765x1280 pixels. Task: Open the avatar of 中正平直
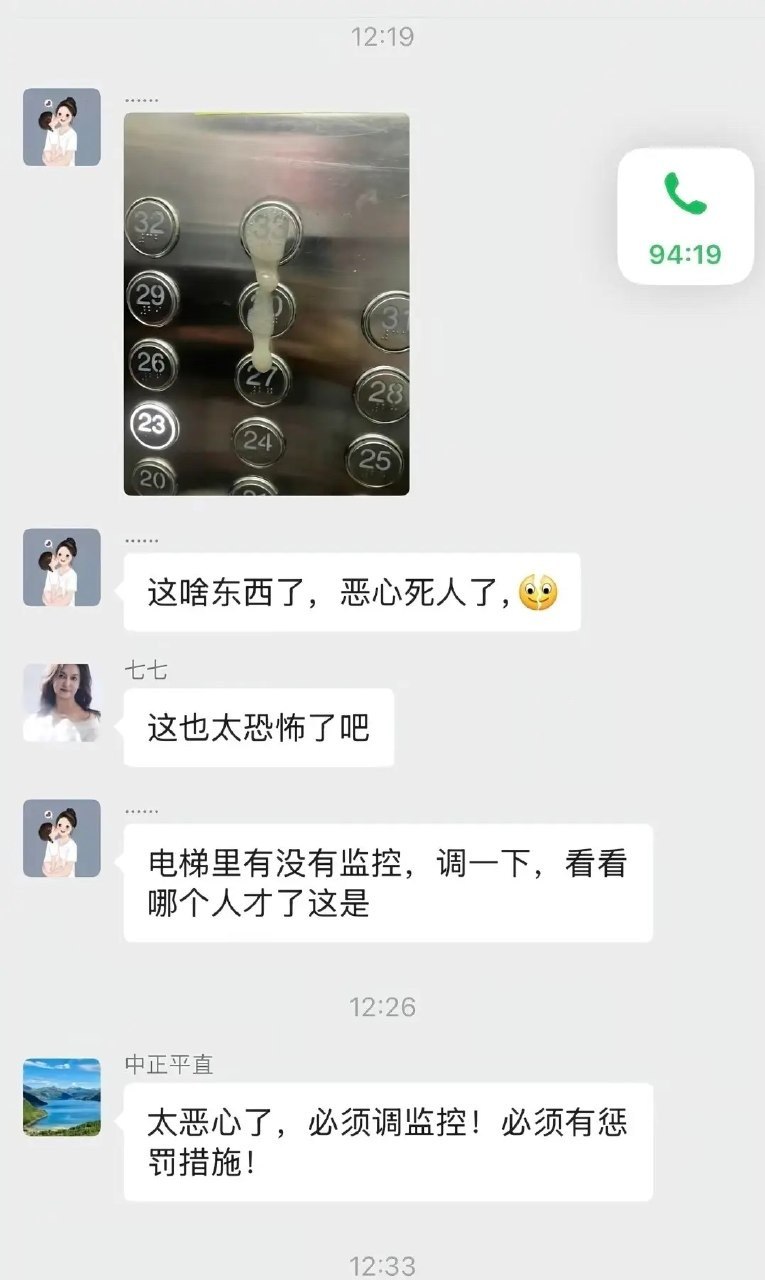pyautogui.click(x=62, y=1097)
